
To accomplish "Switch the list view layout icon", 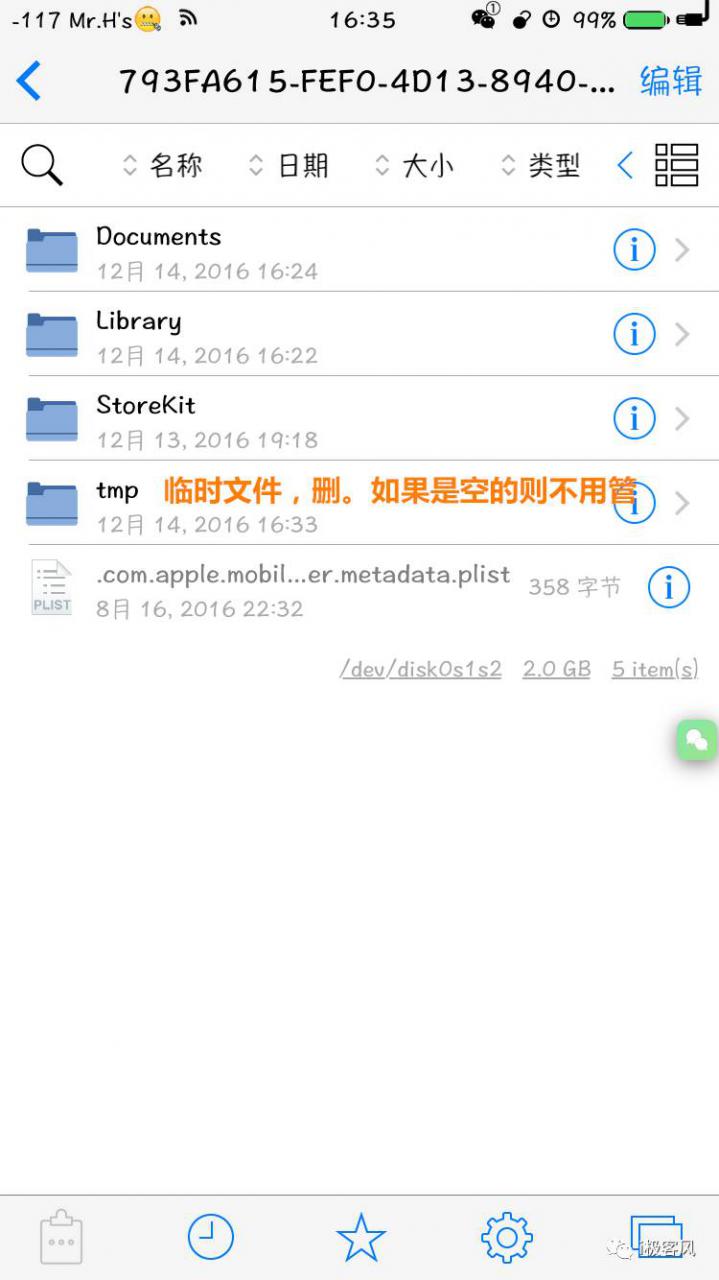I will pyautogui.click(x=676, y=165).
